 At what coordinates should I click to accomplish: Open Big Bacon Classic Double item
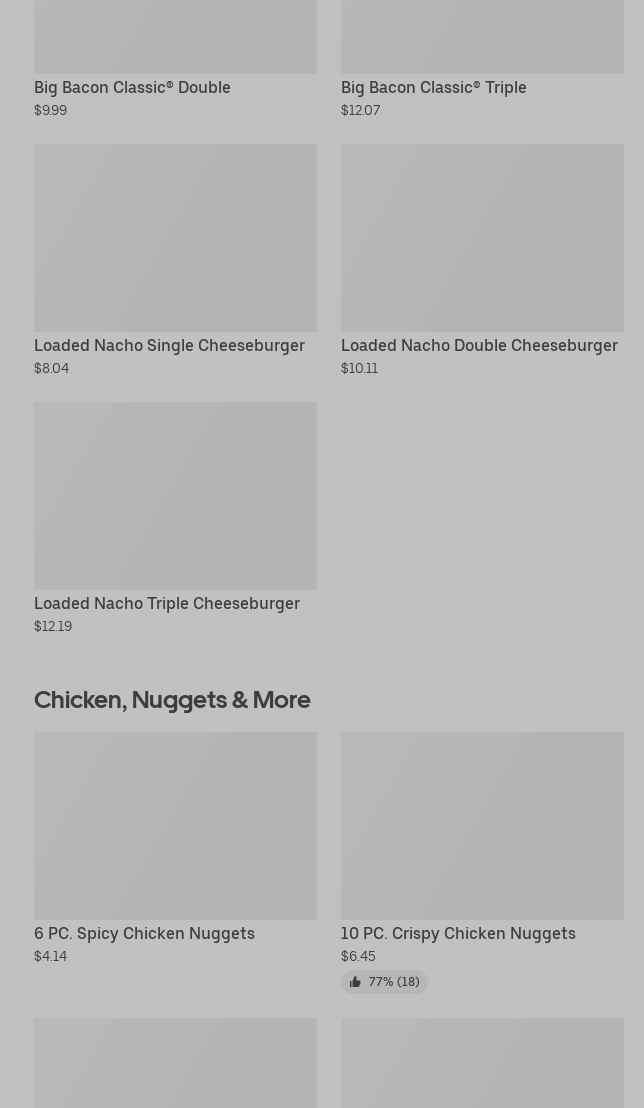[x=175, y=59]
